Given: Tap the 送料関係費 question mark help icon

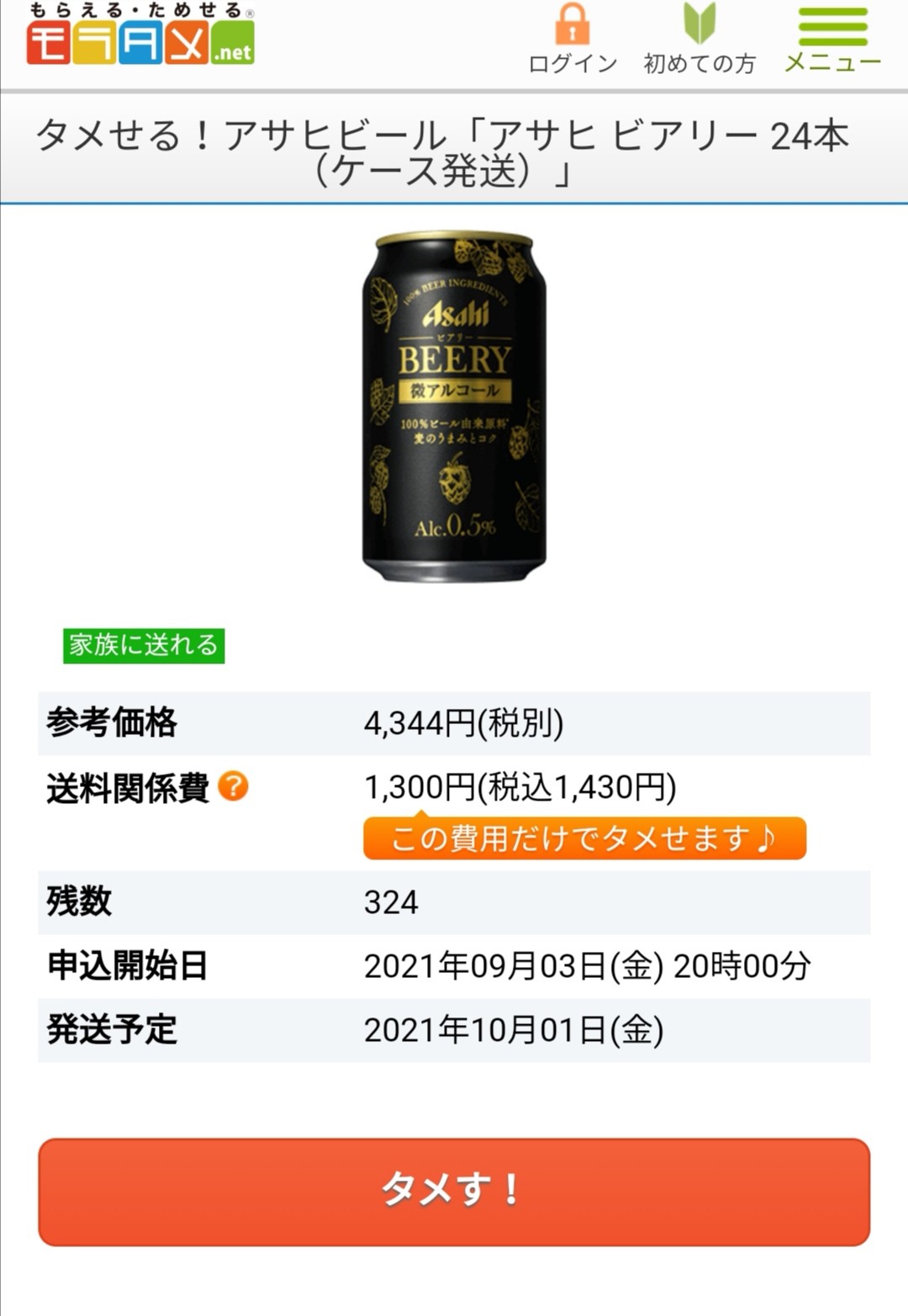Looking at the screenshot, I should [x=233, y=787].
